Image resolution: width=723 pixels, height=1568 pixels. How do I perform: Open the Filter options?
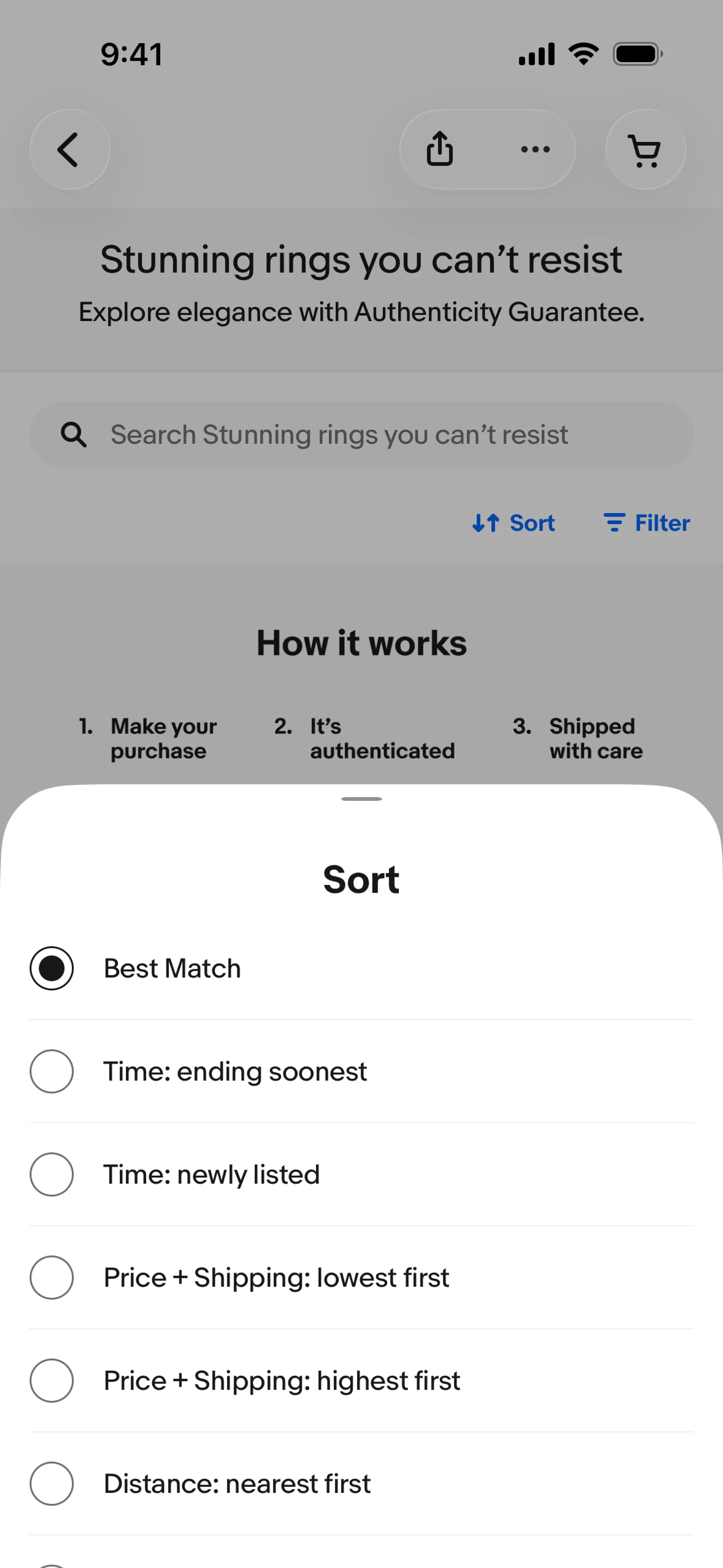pyautogui.click(x=646, y=523)
